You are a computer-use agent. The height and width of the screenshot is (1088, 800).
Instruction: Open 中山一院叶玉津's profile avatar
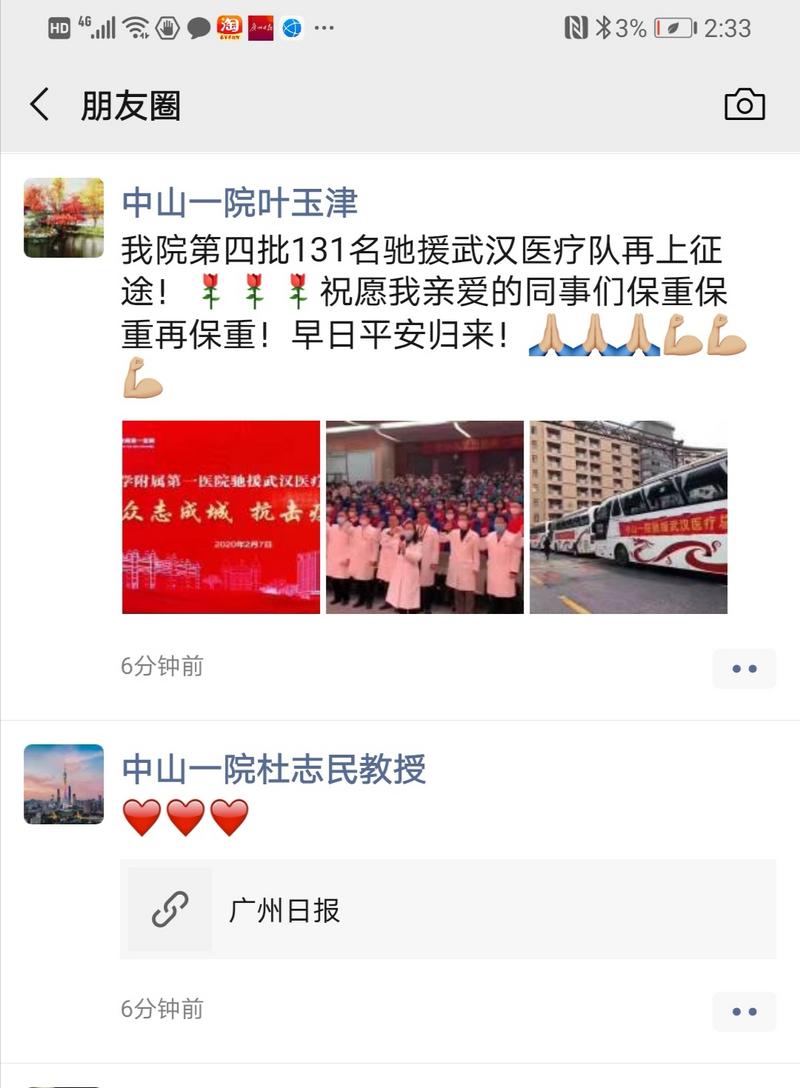point(64,218)
